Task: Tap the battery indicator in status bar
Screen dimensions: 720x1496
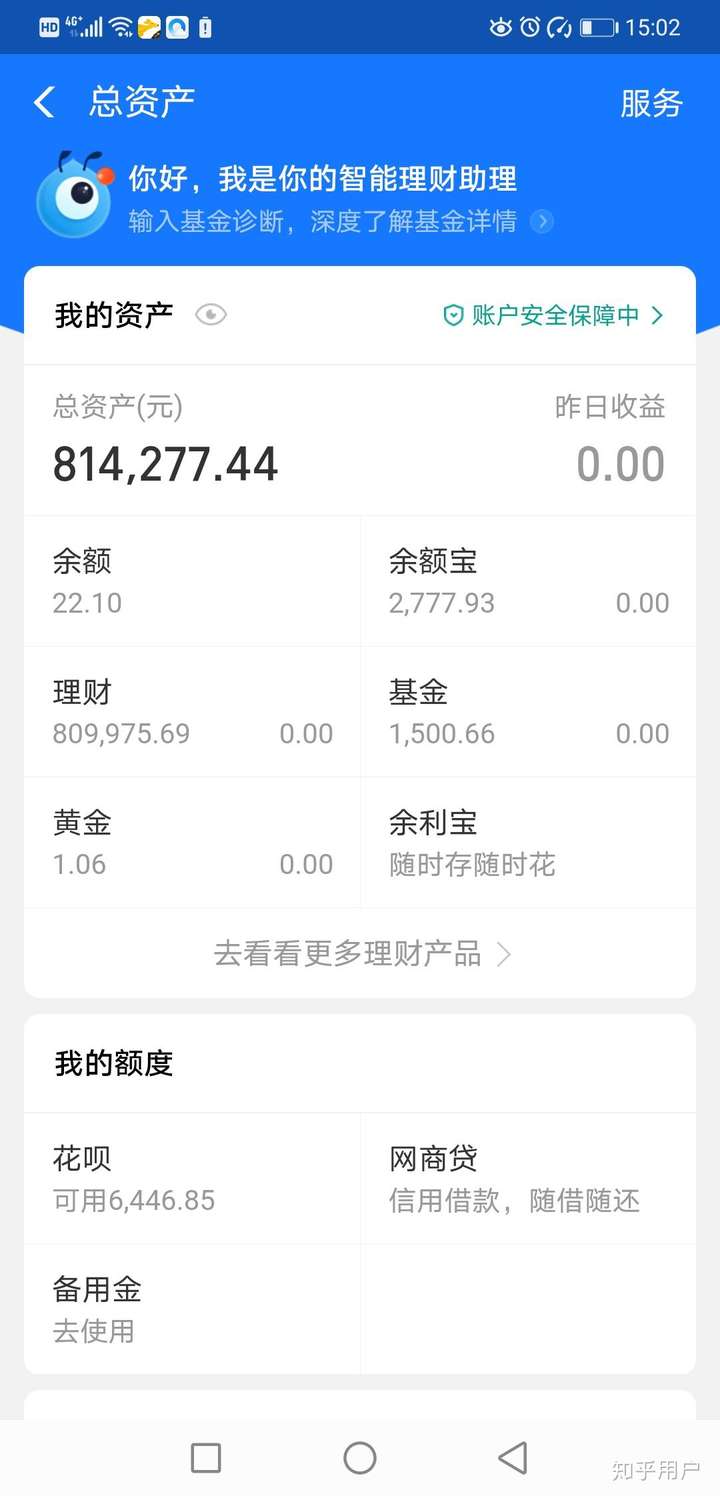Action: tap(600, 26)
